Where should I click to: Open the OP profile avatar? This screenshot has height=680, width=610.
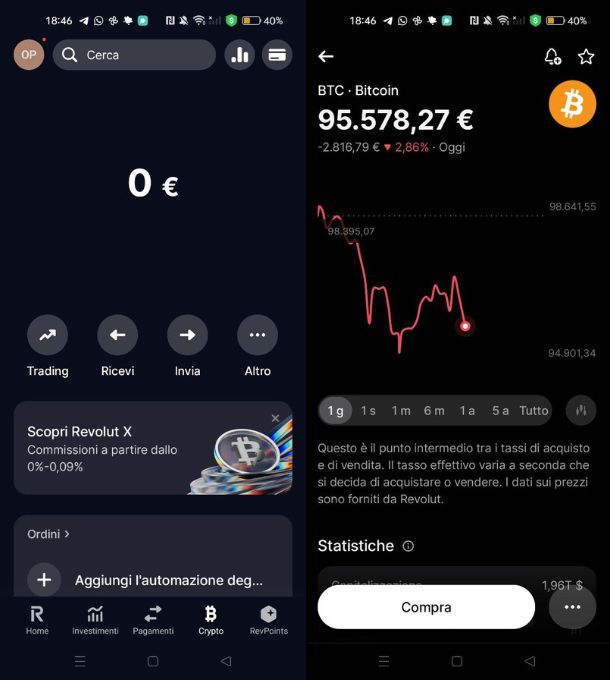29,55
